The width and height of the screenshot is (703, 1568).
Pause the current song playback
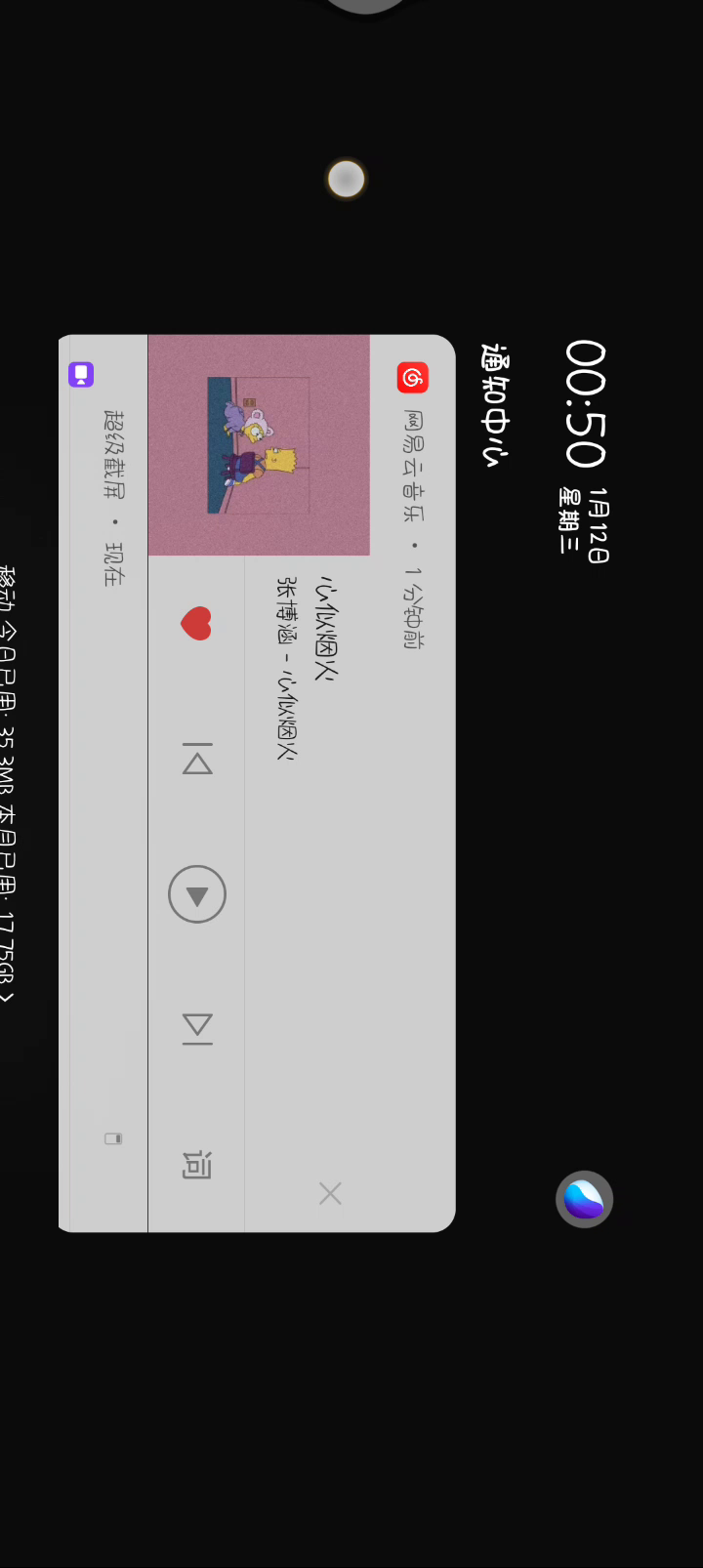click(x=197, y=894)
